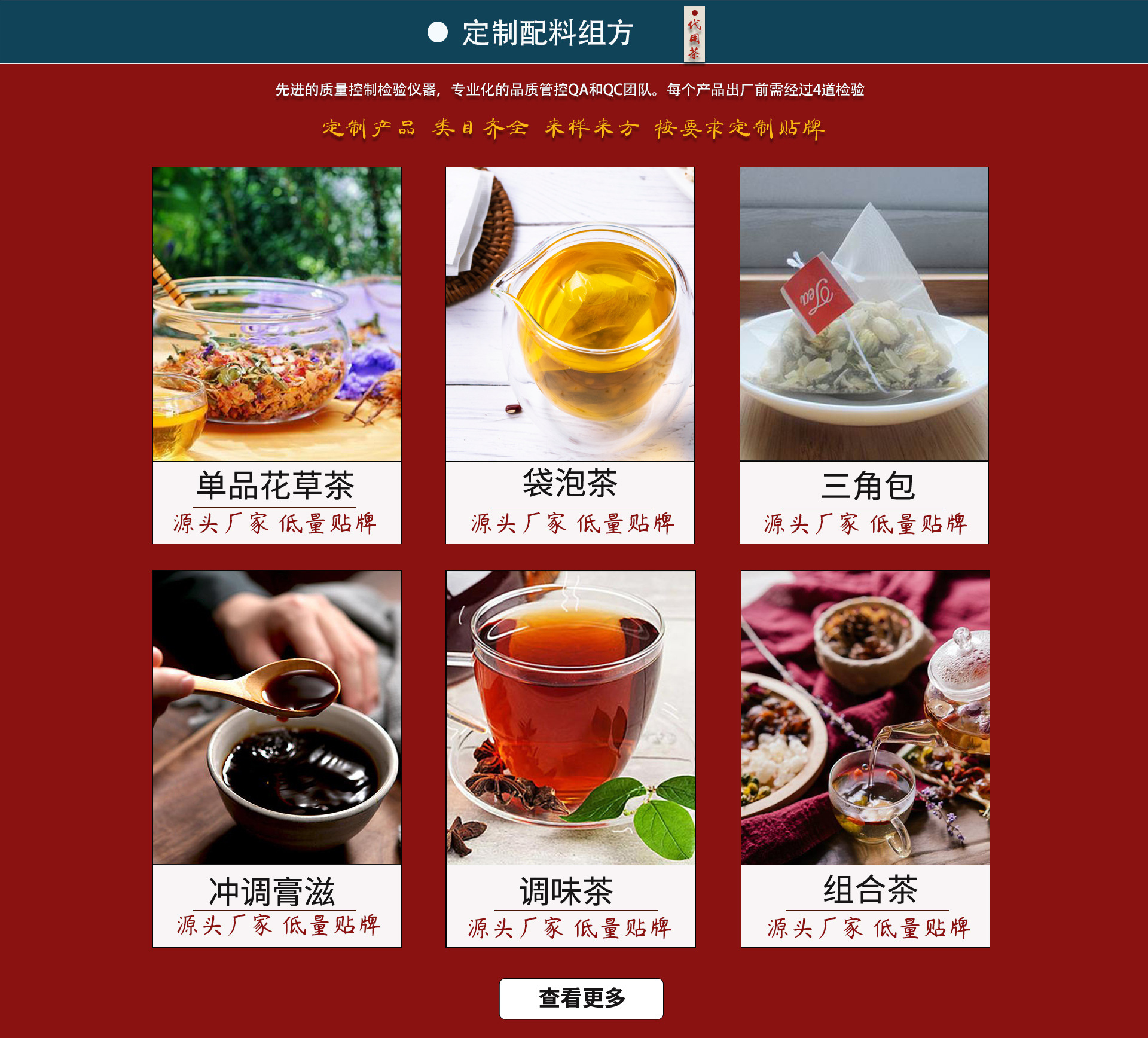The height and width of the screenshot is (1038, 1148).
Task: Open the 冲调膏滋 product card
Action: tap(277, 758)
